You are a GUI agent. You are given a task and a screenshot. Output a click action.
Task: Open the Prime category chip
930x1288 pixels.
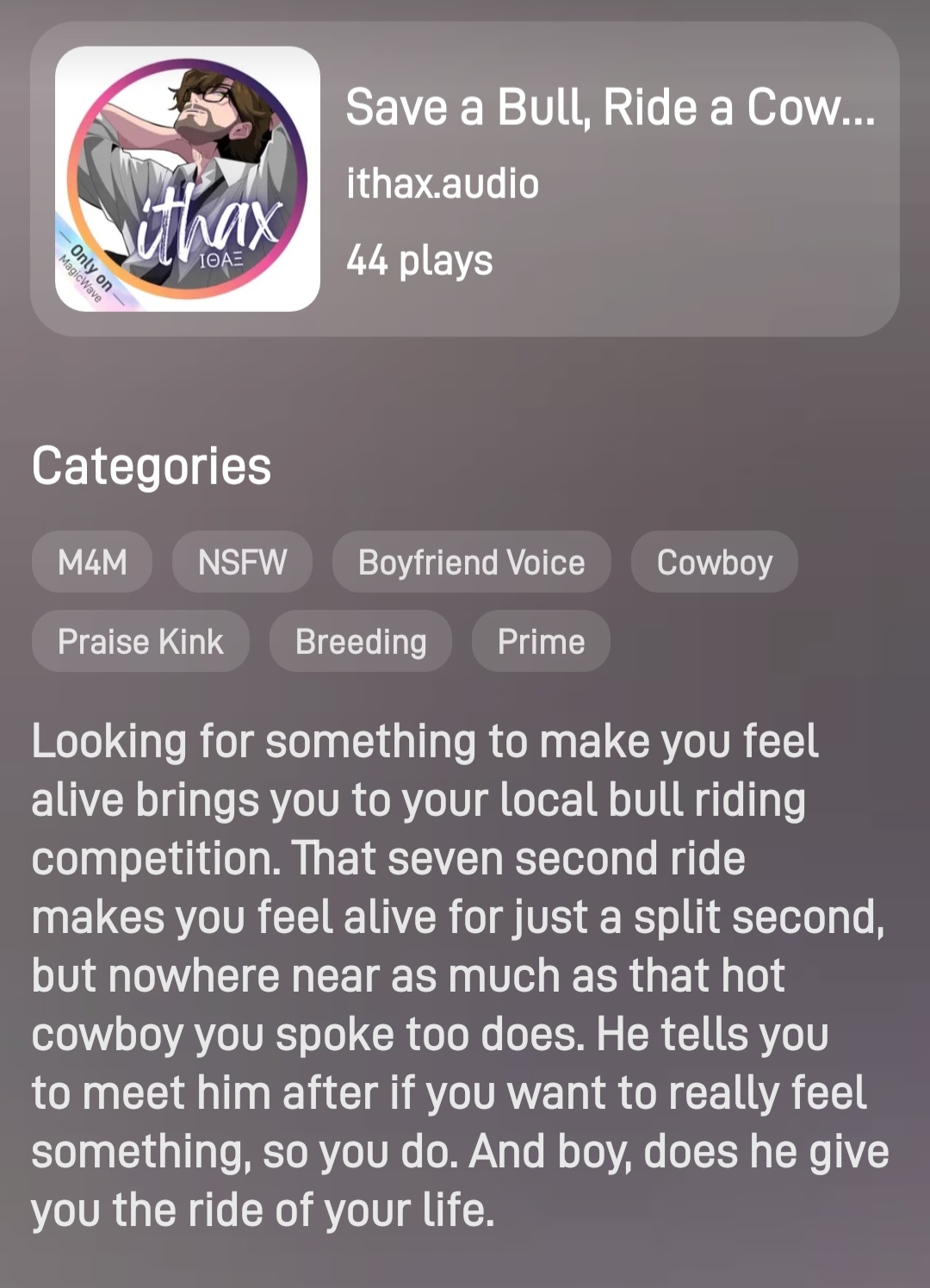click(x=541, y=642)
